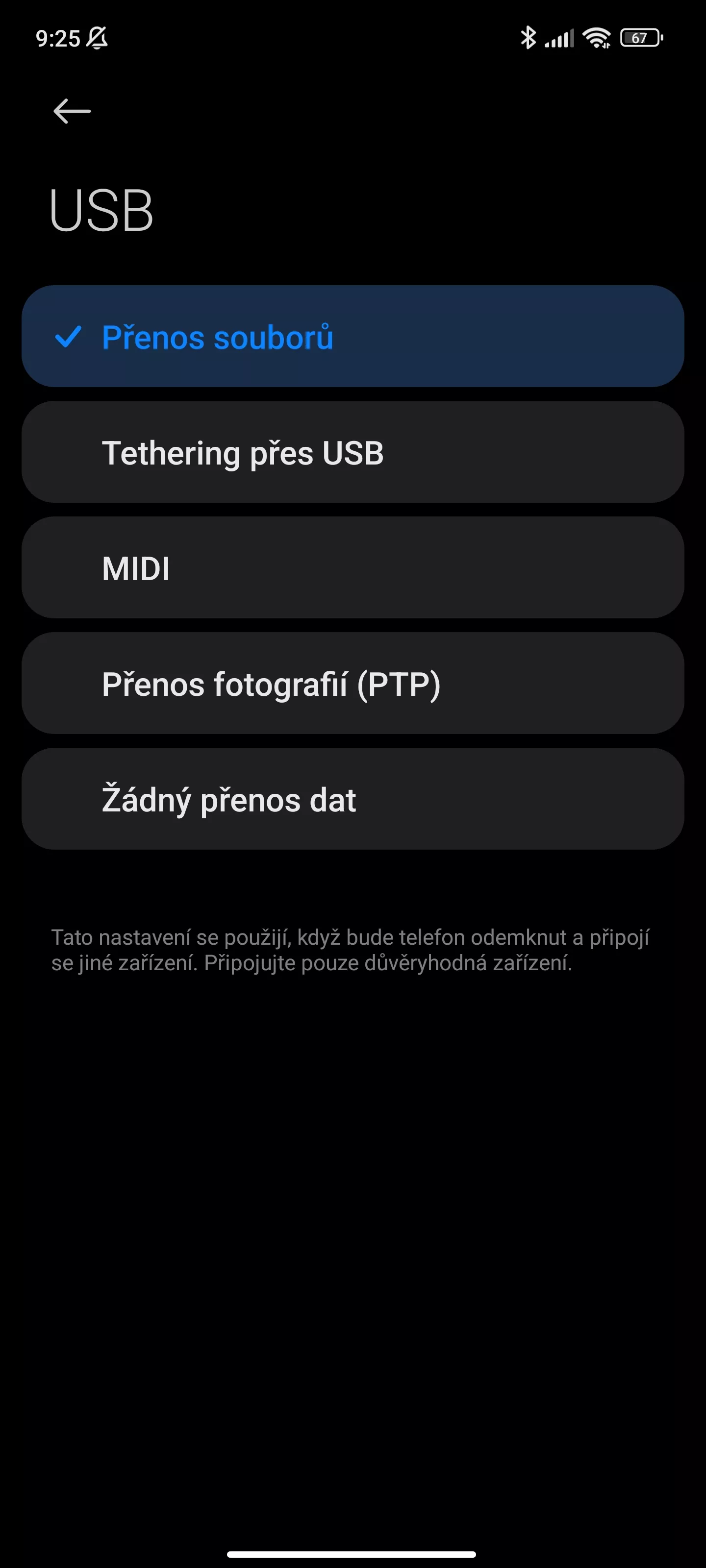Go back using the top arrow

72,111
